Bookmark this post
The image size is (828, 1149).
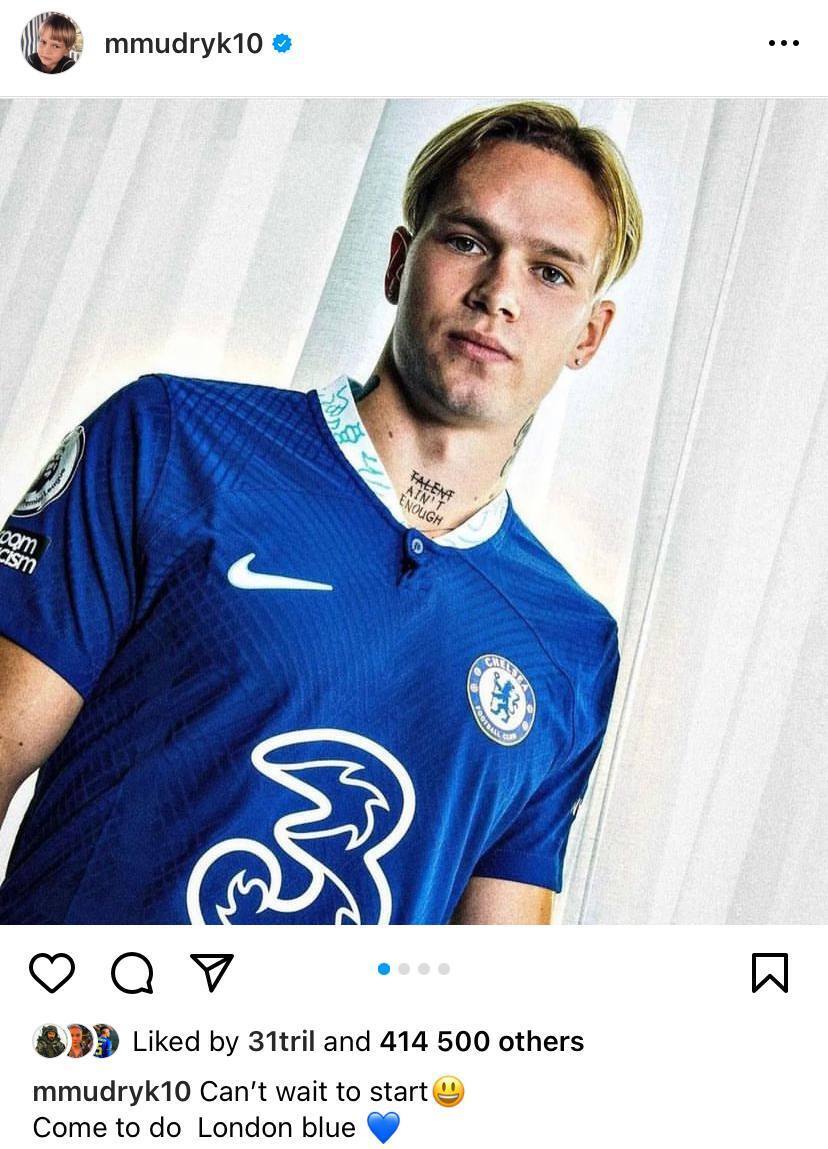(769, 972)
